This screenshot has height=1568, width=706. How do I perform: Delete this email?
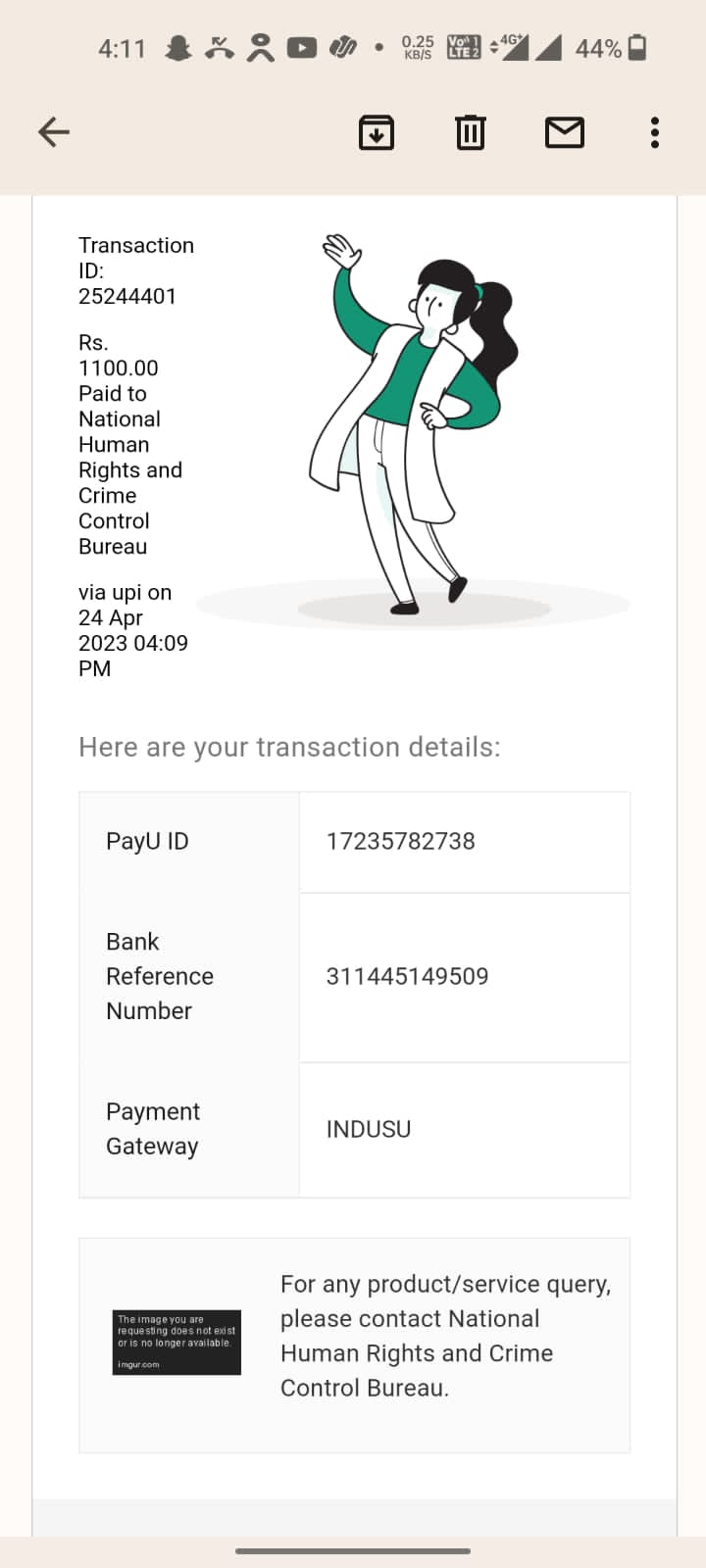(471, 132)
